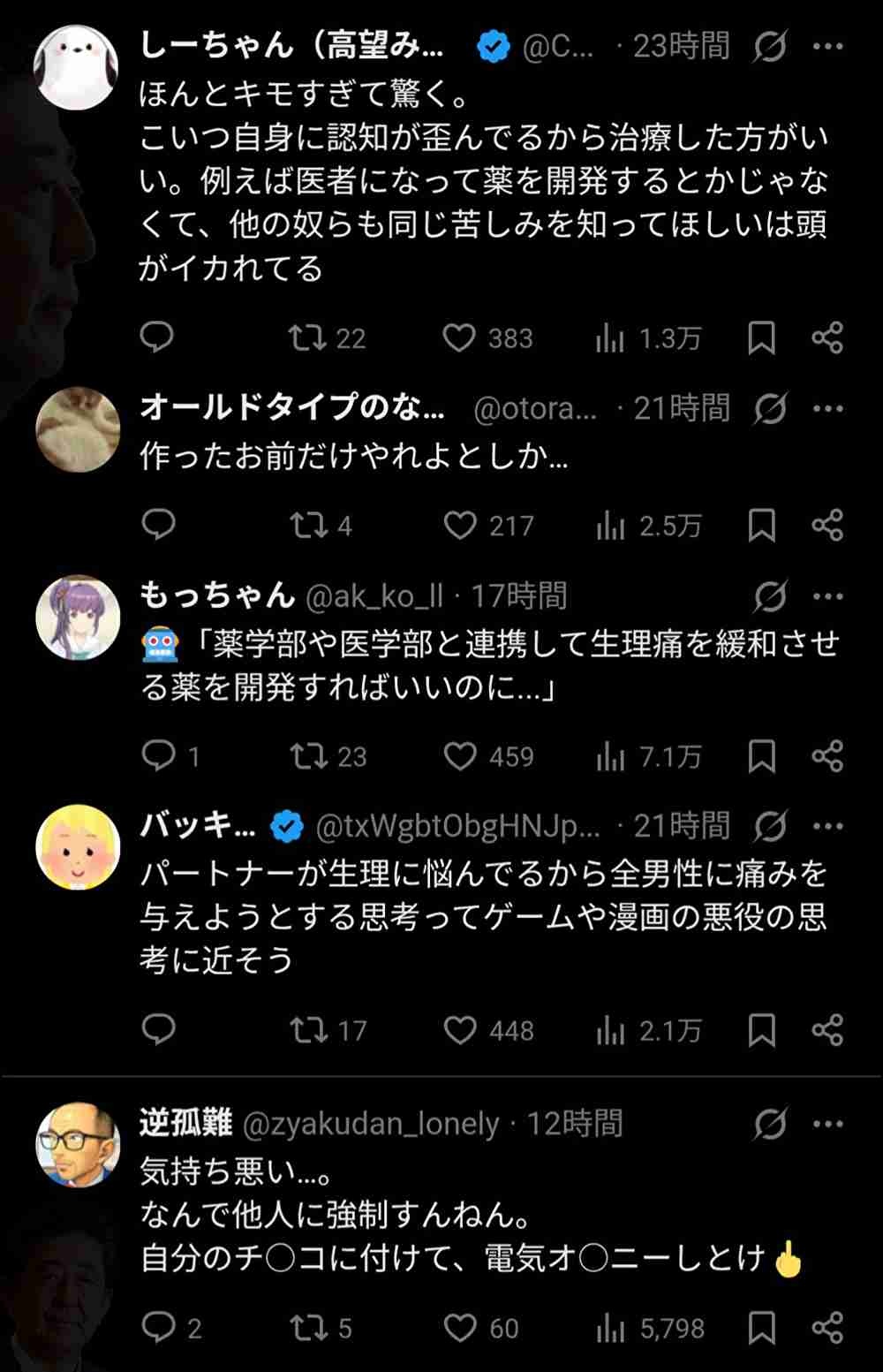Screen dimensions: 883x1372
Task: Tap the Grok icon on もっちゃん's post
Action: [770, 597]
